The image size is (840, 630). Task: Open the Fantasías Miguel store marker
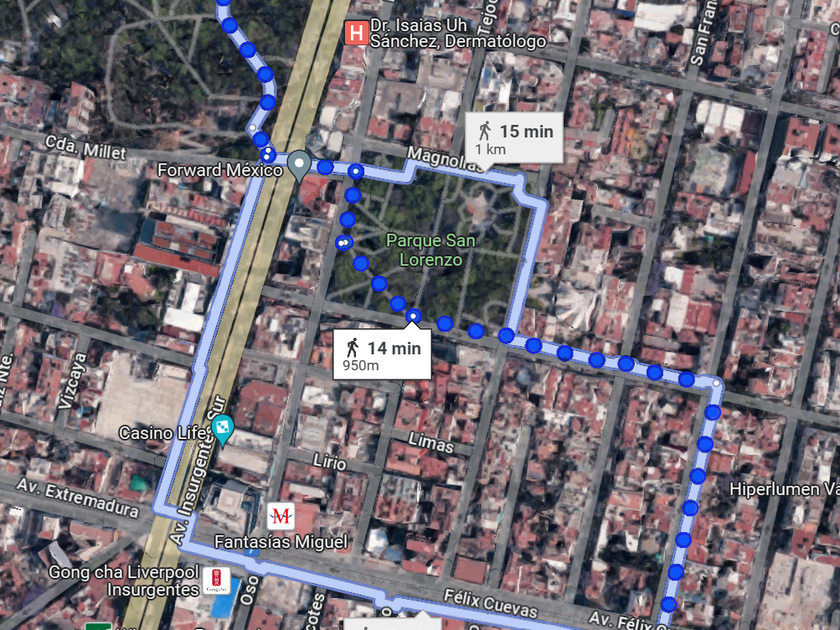(x=281, y=516)
